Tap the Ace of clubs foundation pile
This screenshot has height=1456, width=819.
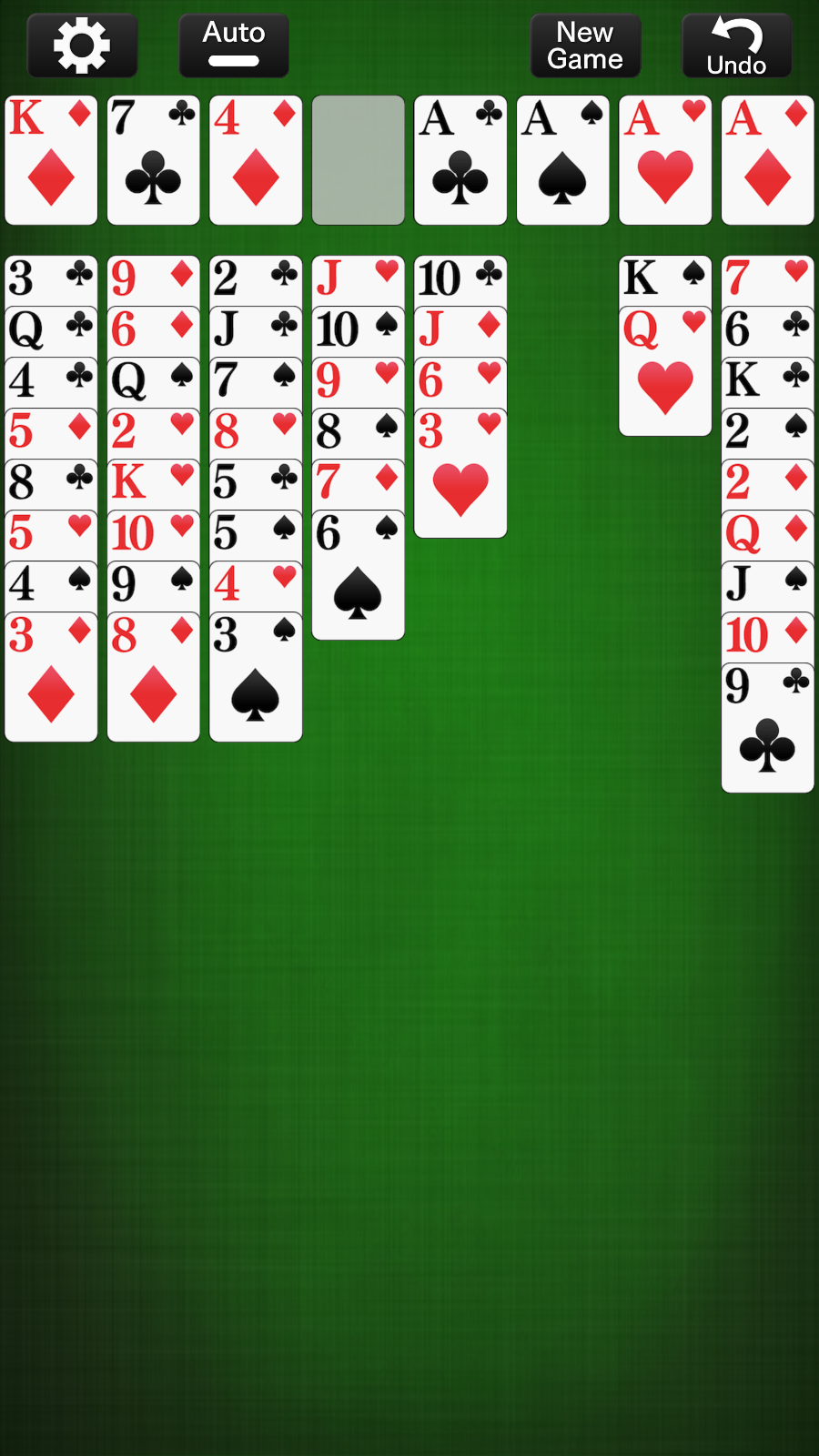click(x=460, y=160)
